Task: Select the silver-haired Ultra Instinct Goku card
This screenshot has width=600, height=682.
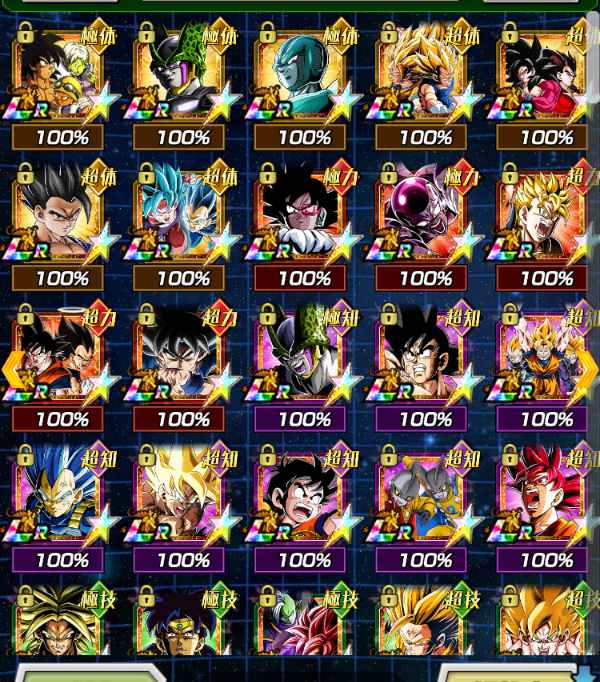Action: (x=183, y=359)
